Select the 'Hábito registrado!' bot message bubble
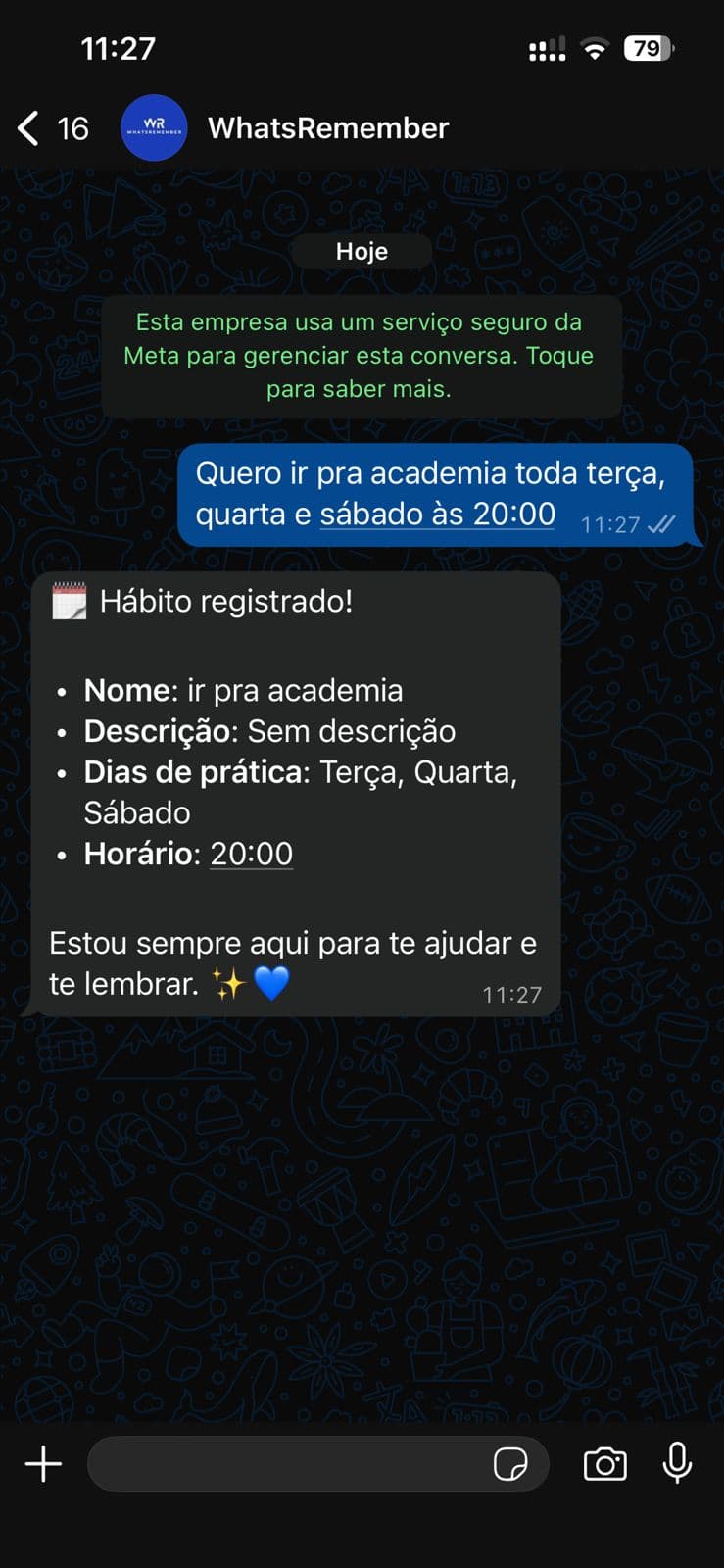The height and width of the screenshot is (1568, 724). pyautogui.click(x=294, y=794)
